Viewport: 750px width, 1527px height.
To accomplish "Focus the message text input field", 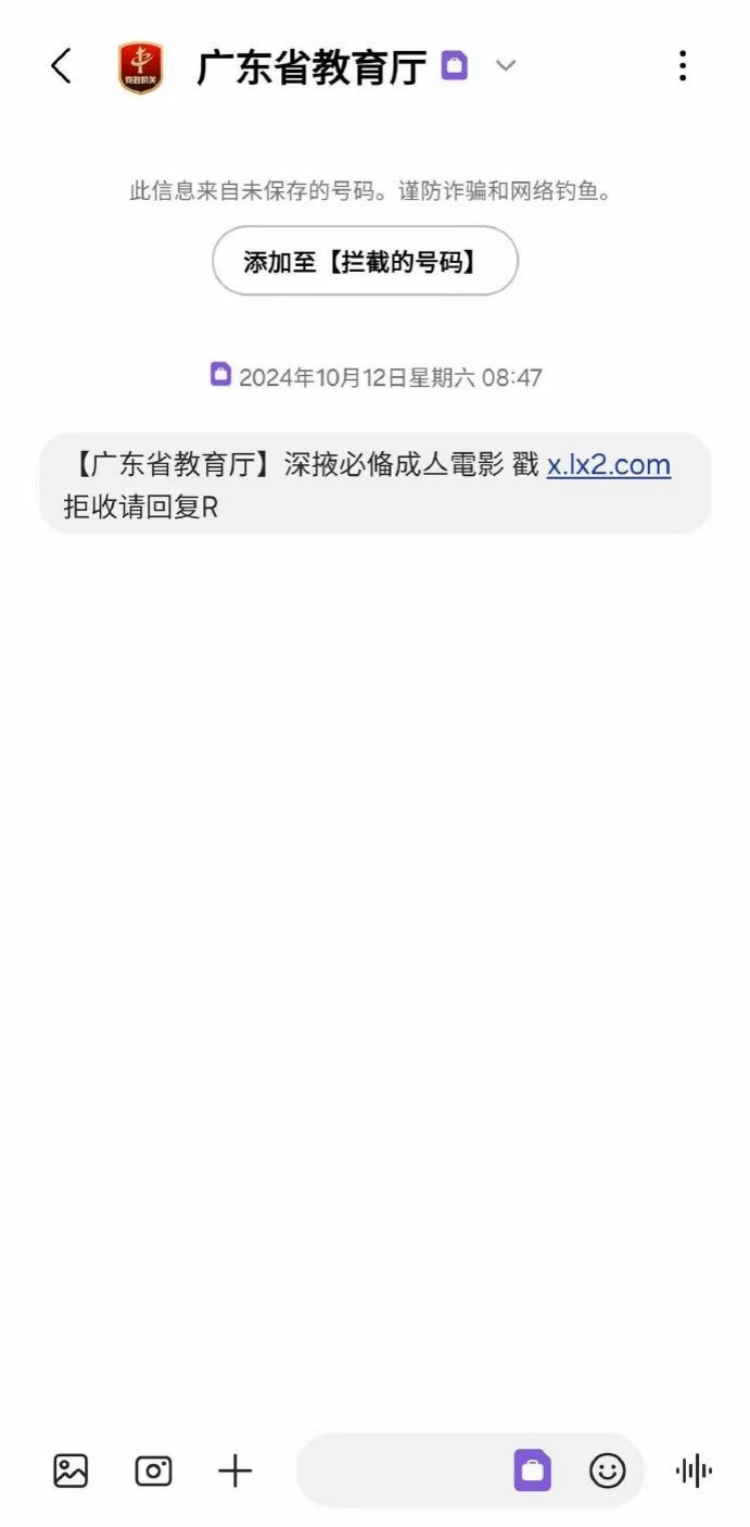I will tap(400, 1470).
